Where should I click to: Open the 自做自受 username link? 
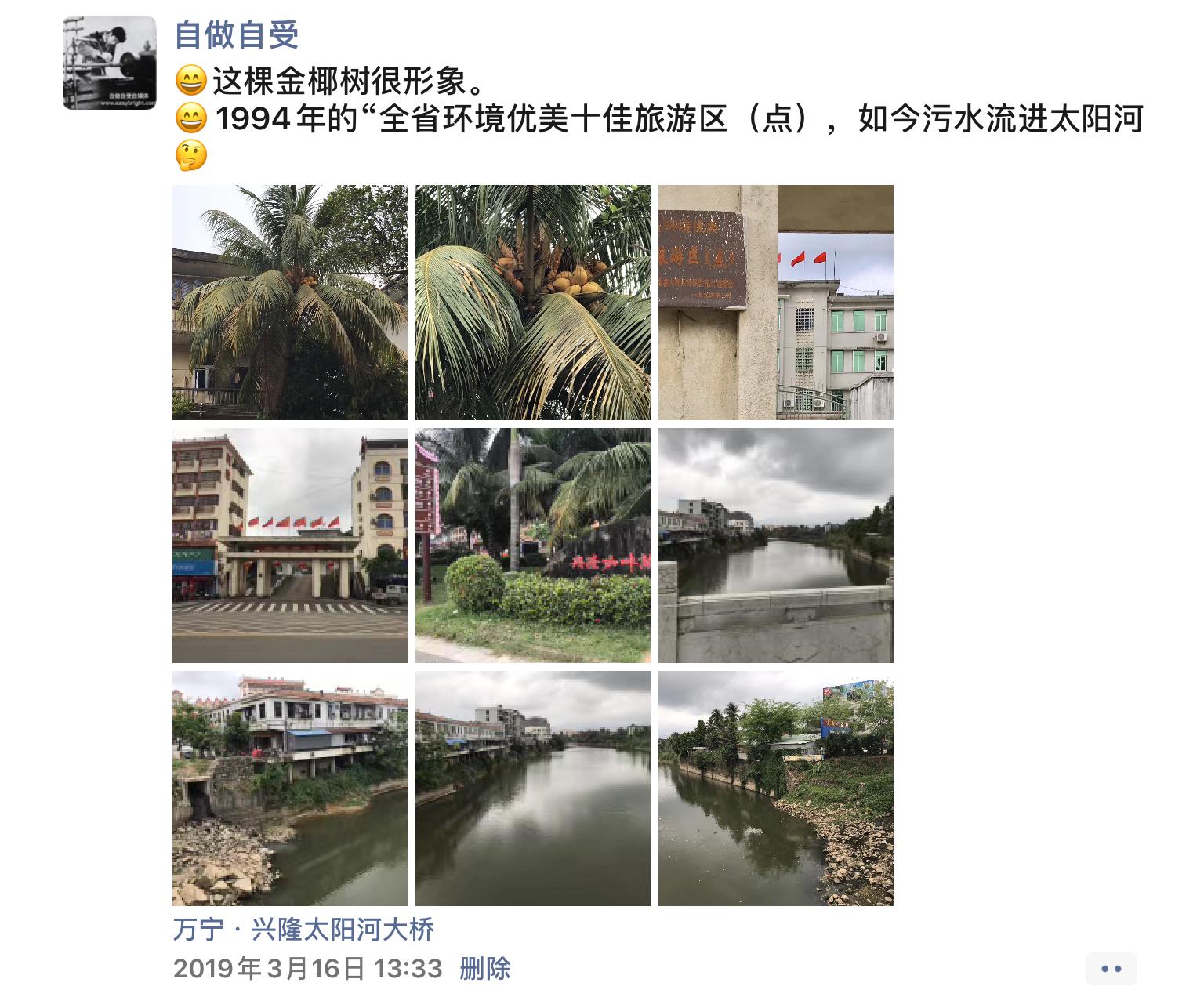tap(236, 35)
